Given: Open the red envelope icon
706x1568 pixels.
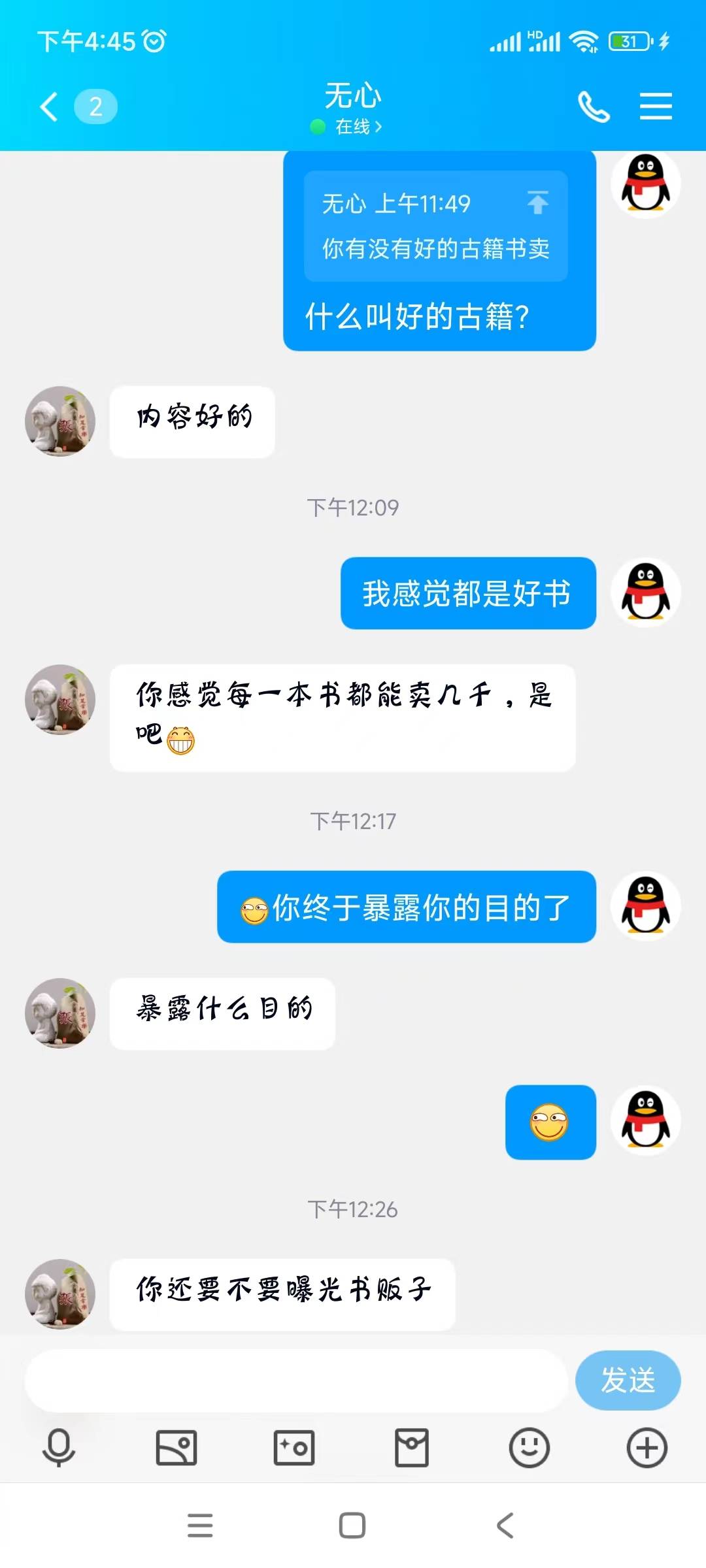Looking at the screenshot, I should [412, 1448].
